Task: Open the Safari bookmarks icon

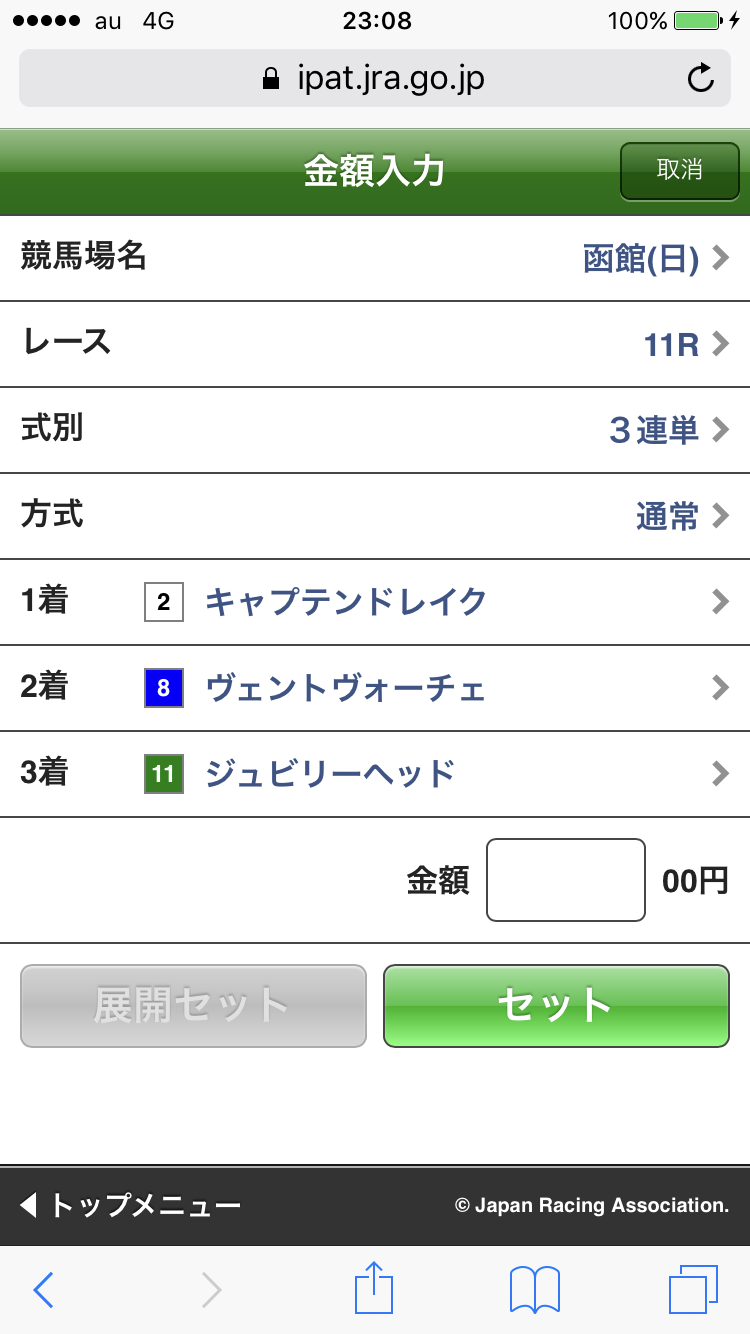Action: tap(535, 1289)
